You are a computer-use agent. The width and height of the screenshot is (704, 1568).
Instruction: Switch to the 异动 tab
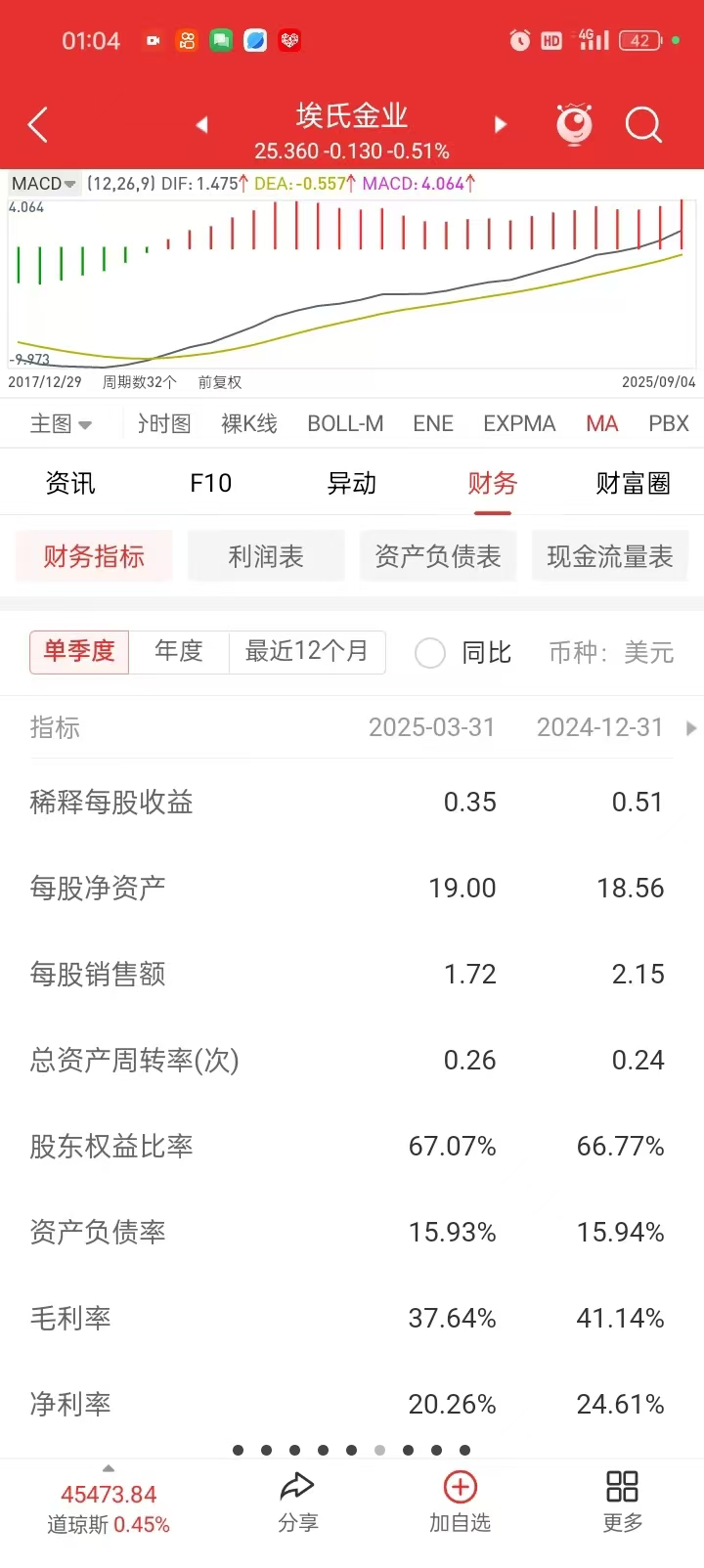coord(351,483)
